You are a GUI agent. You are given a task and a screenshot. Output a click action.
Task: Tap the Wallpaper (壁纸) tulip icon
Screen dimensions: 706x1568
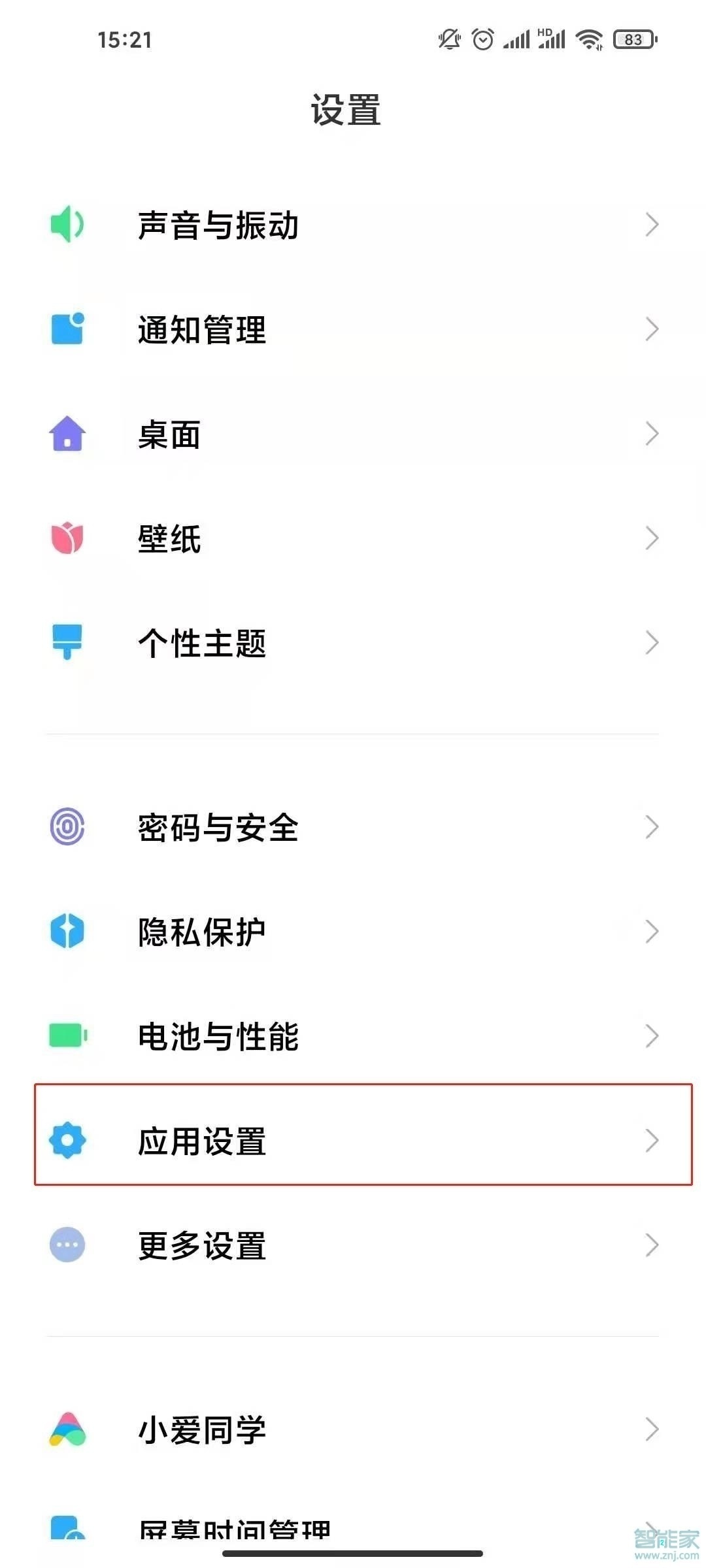point(67,538)
